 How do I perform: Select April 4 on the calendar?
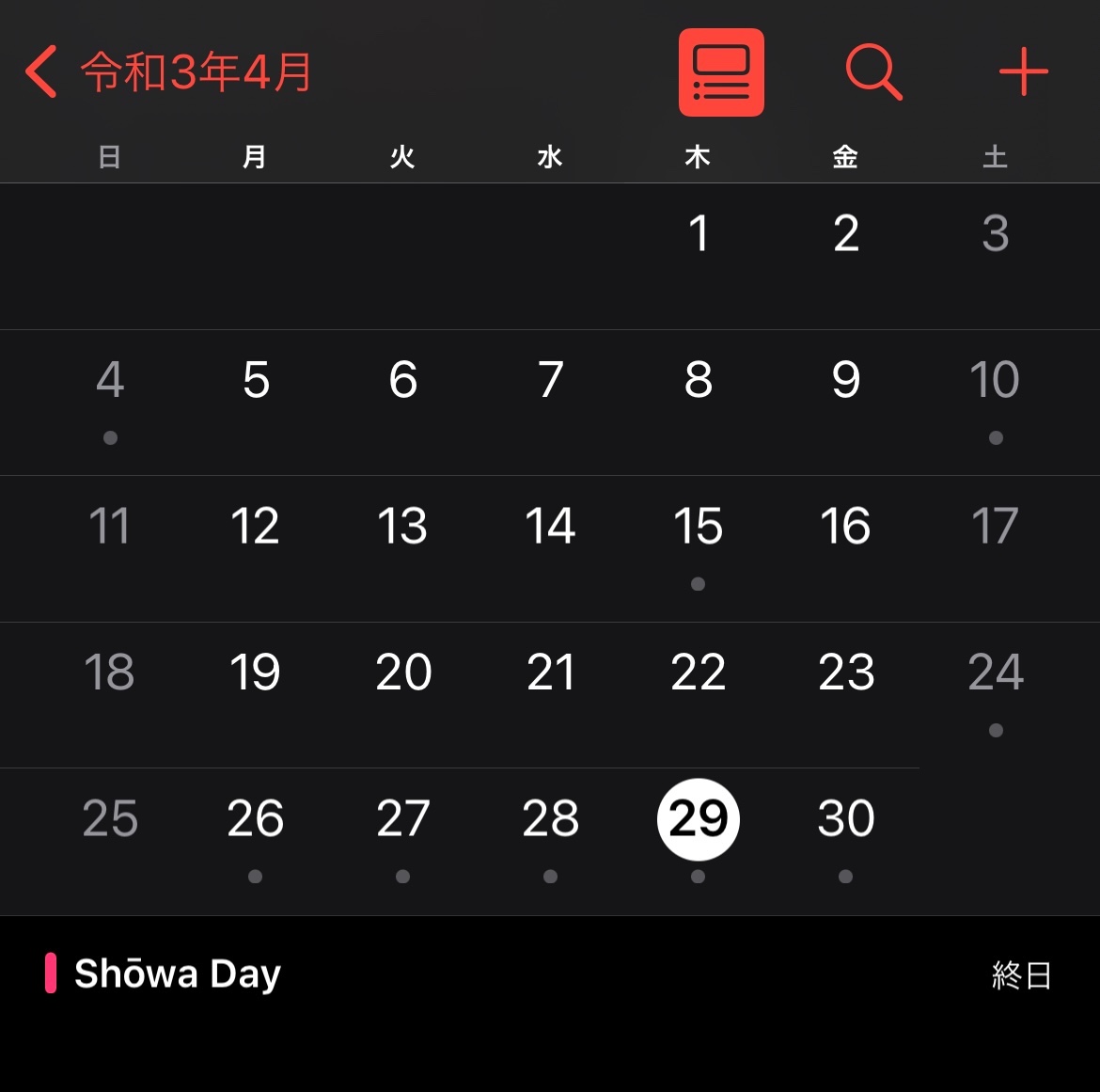pyautogui.click(x=110, y=380)
